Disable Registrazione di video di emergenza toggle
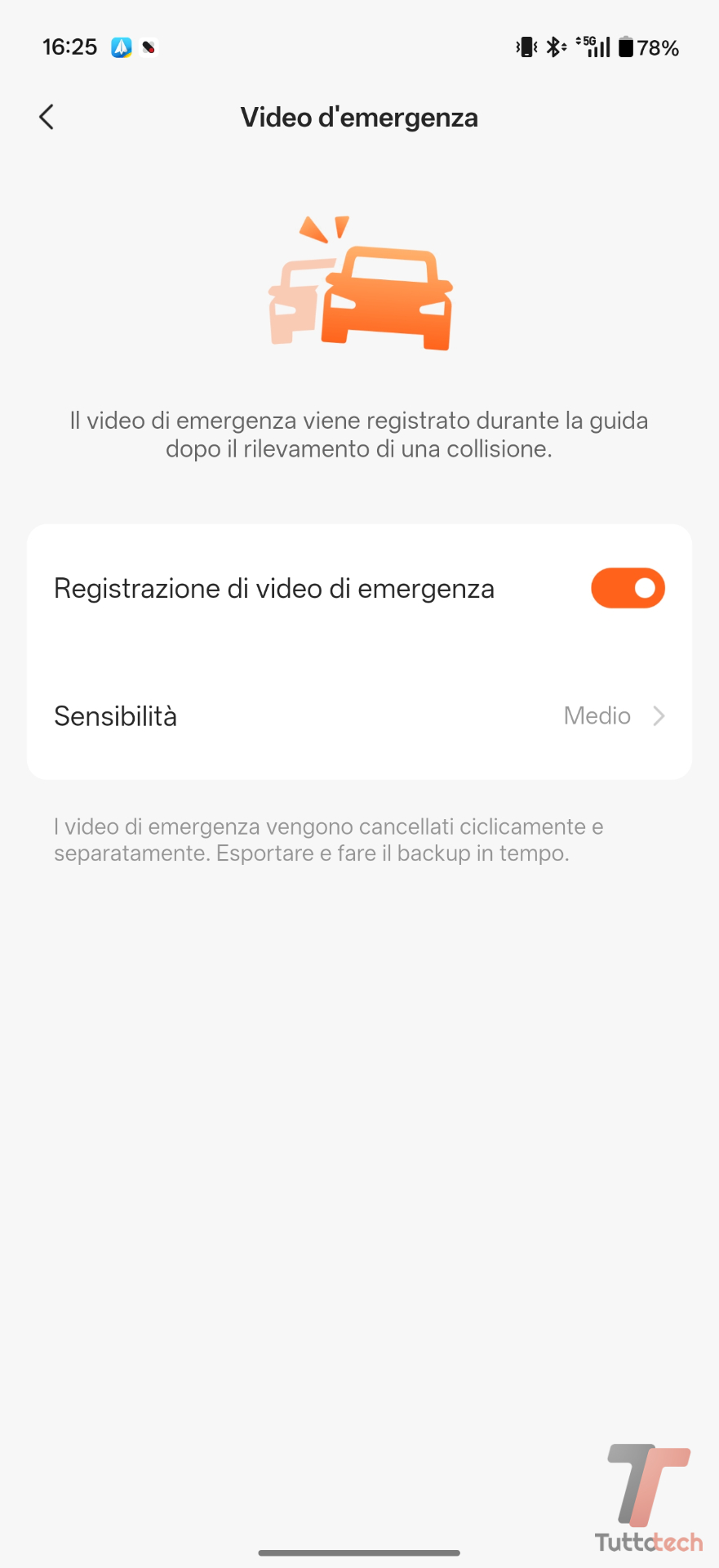Viewport: 719px width, 1568px height. point(627,588)
